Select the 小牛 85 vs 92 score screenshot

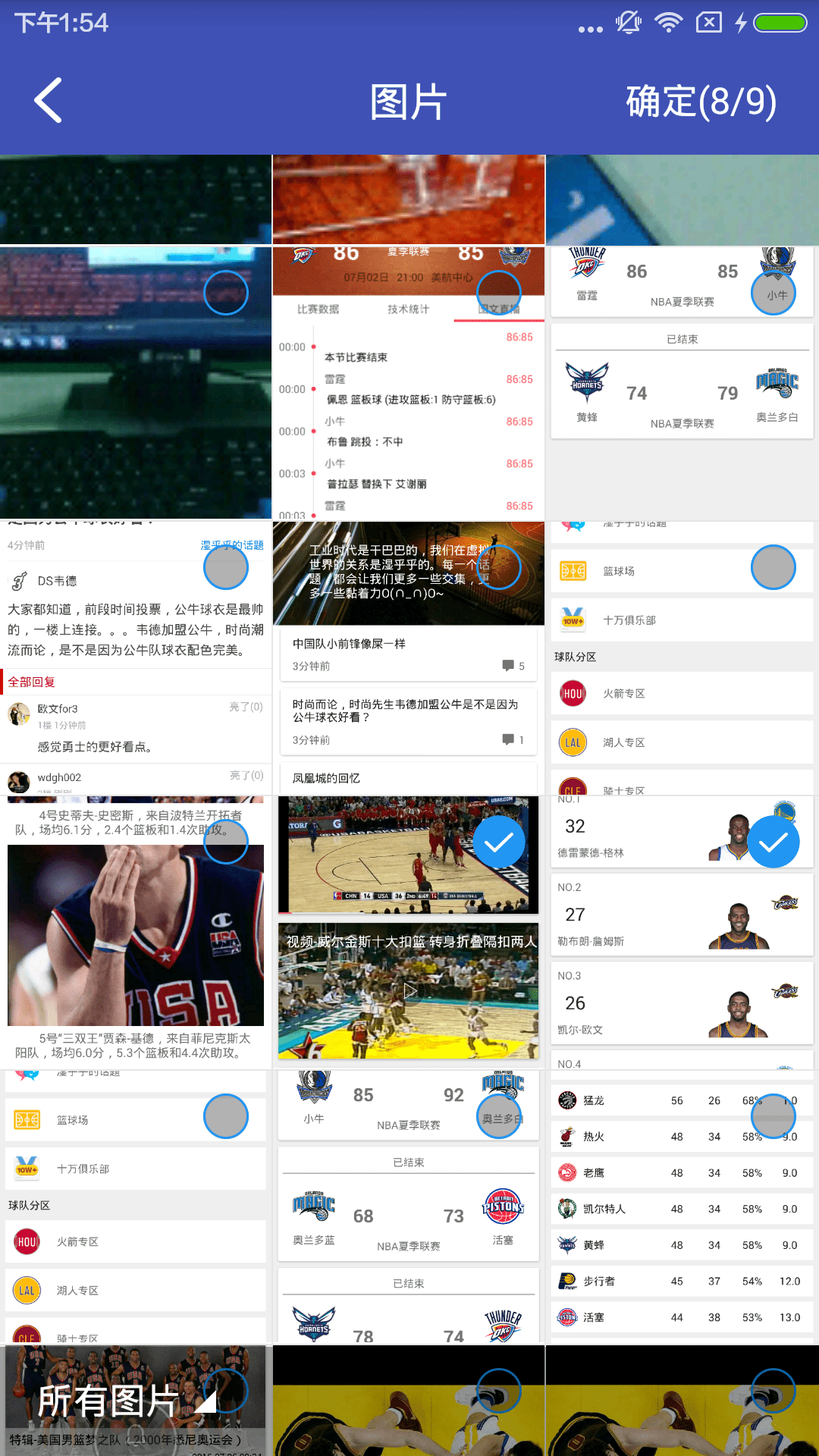click(x=499, y=1116)
